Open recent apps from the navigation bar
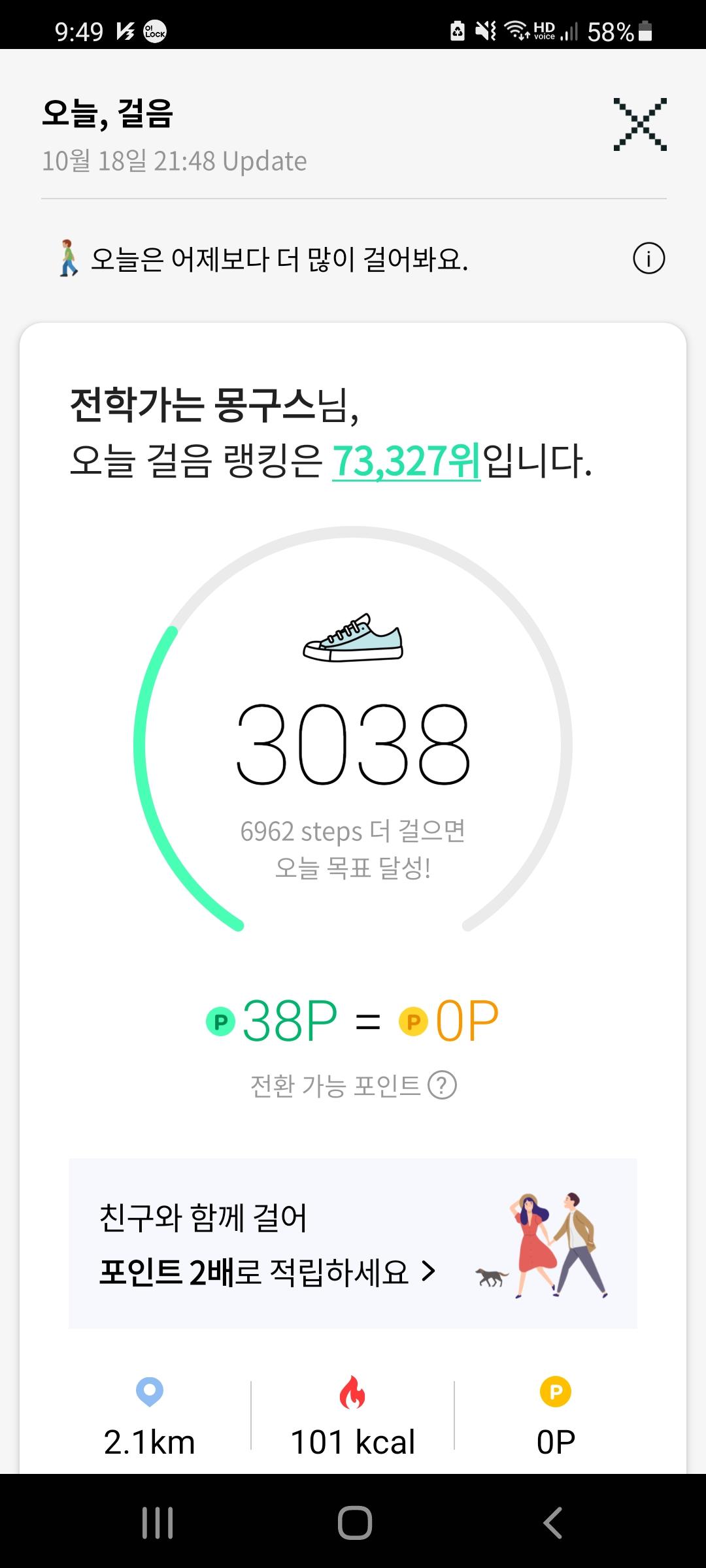 coord(158,1522)
